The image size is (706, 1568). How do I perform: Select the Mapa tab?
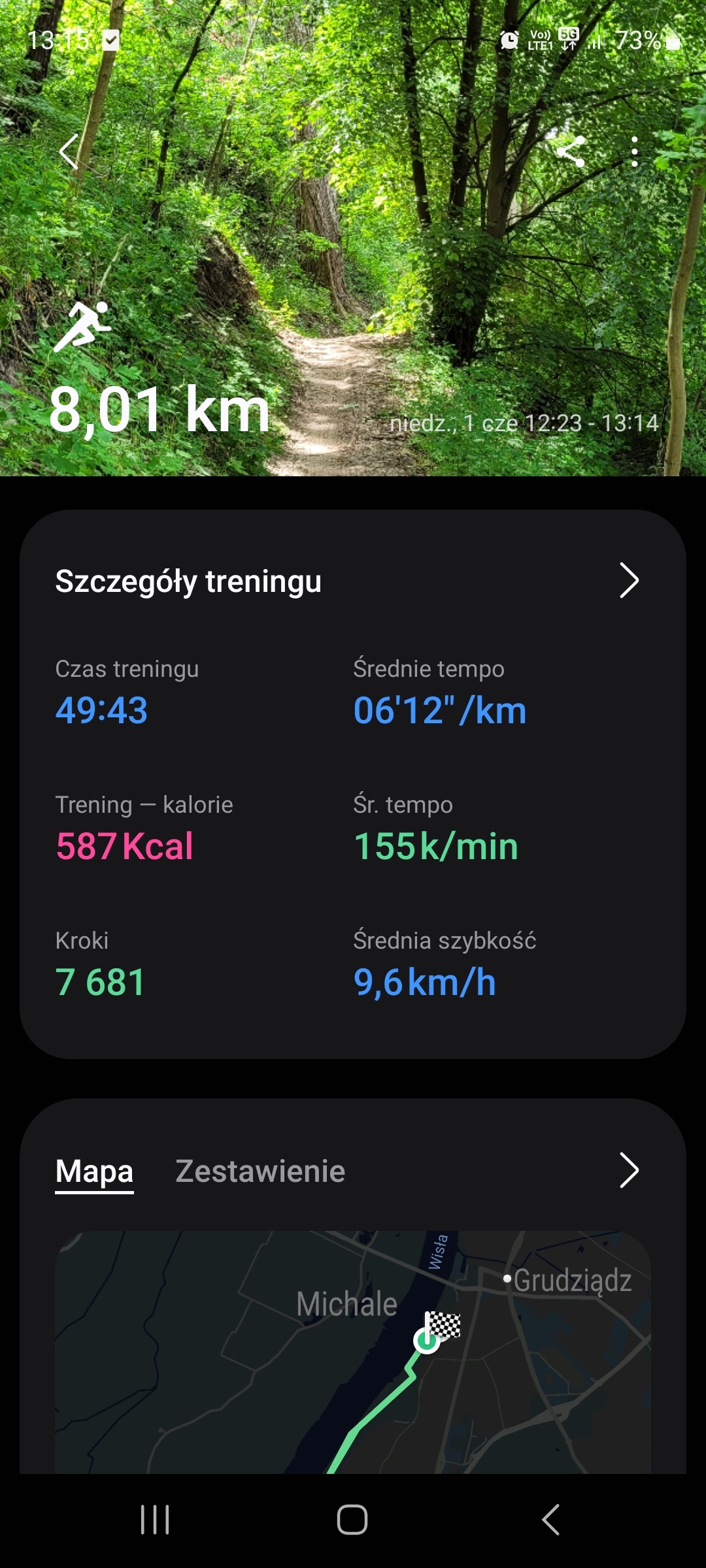[x=94, y=1171]
